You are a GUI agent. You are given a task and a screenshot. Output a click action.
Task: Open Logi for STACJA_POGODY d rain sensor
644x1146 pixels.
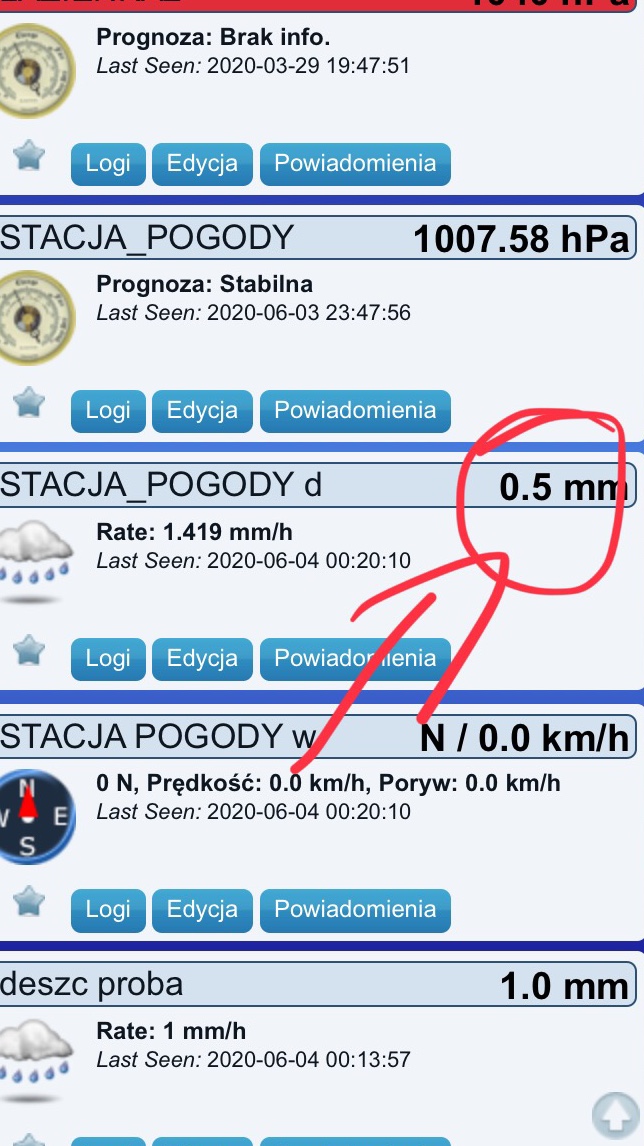coord(108,659)
